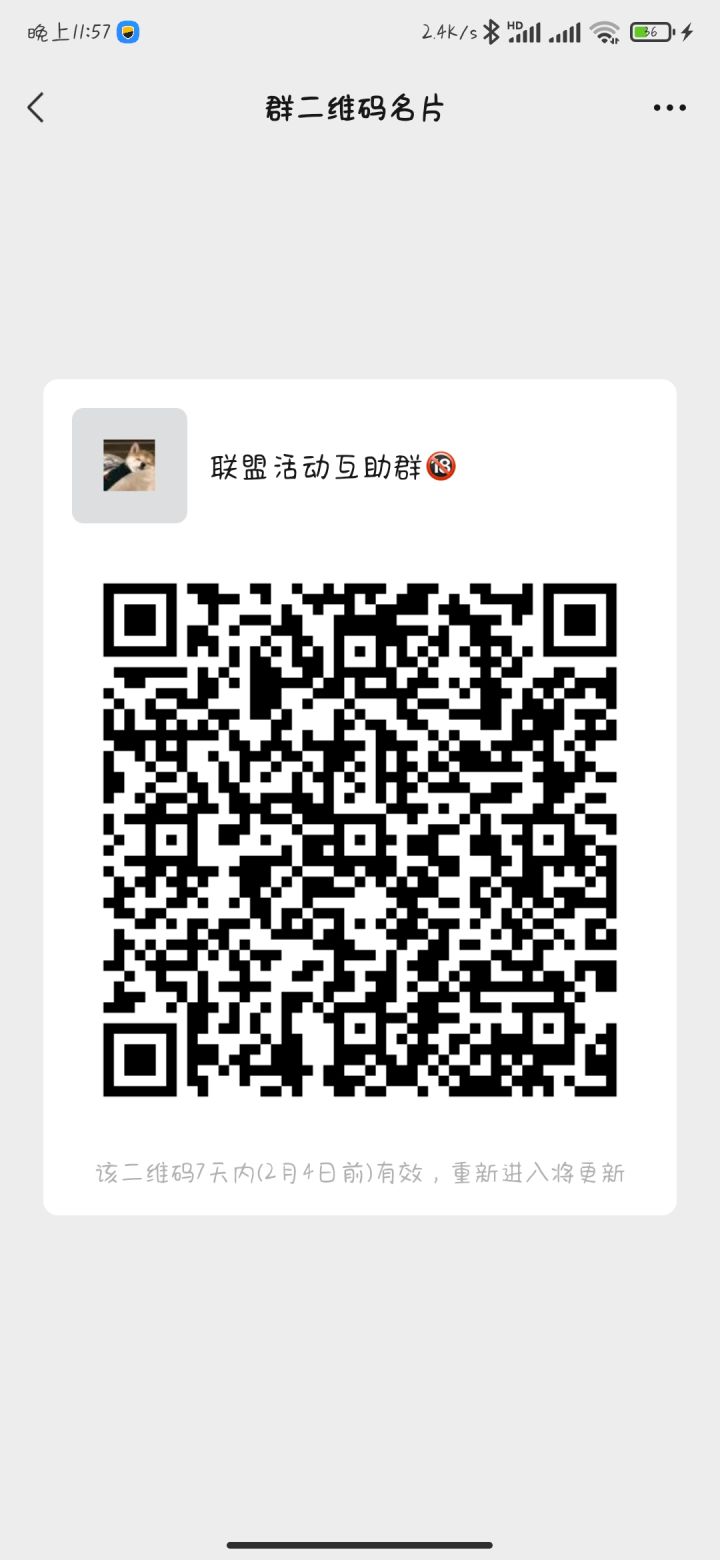Tap the 群二维码名片 title
Viewport: 720px width, 1560px height.
tap(352, 108)
